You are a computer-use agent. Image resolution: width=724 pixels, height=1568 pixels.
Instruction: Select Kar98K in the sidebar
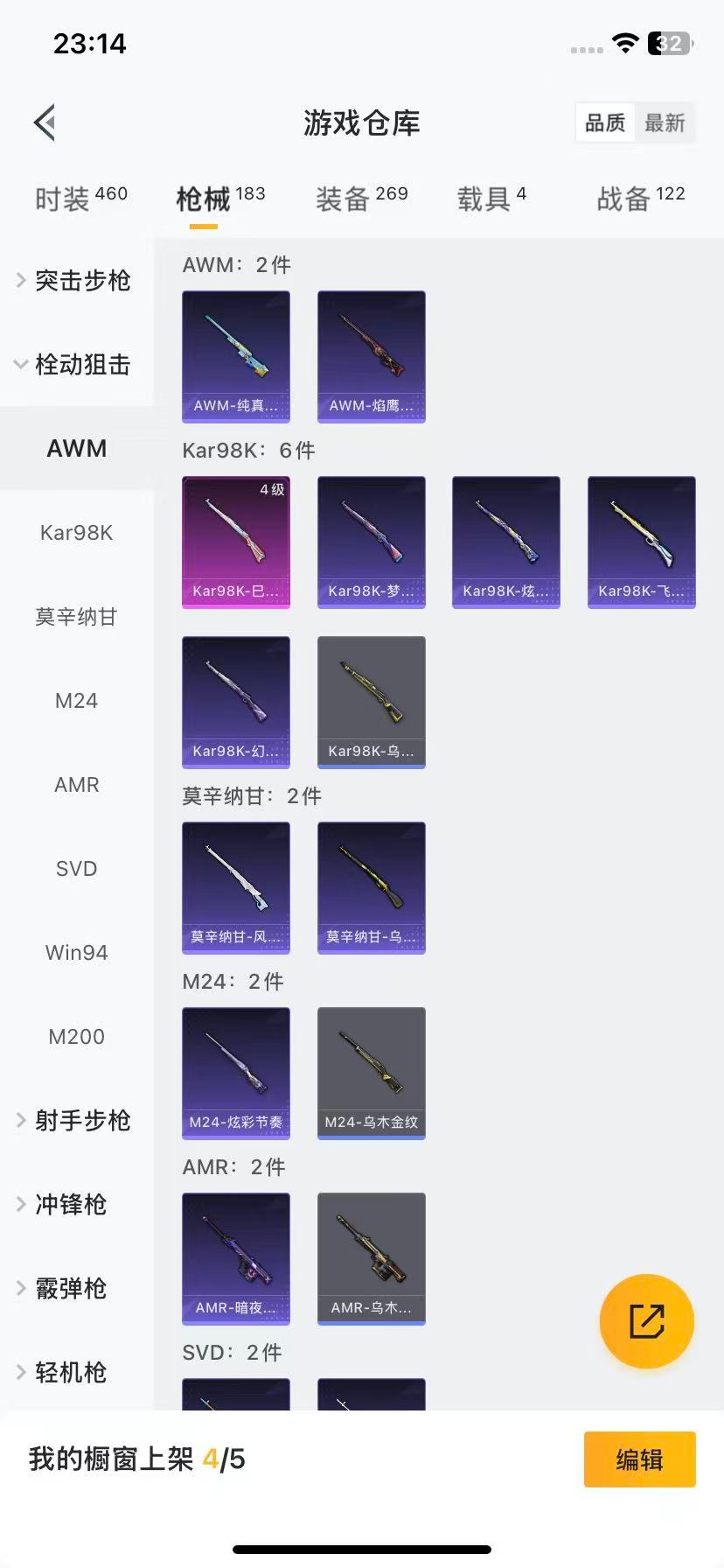click(77, 533)
